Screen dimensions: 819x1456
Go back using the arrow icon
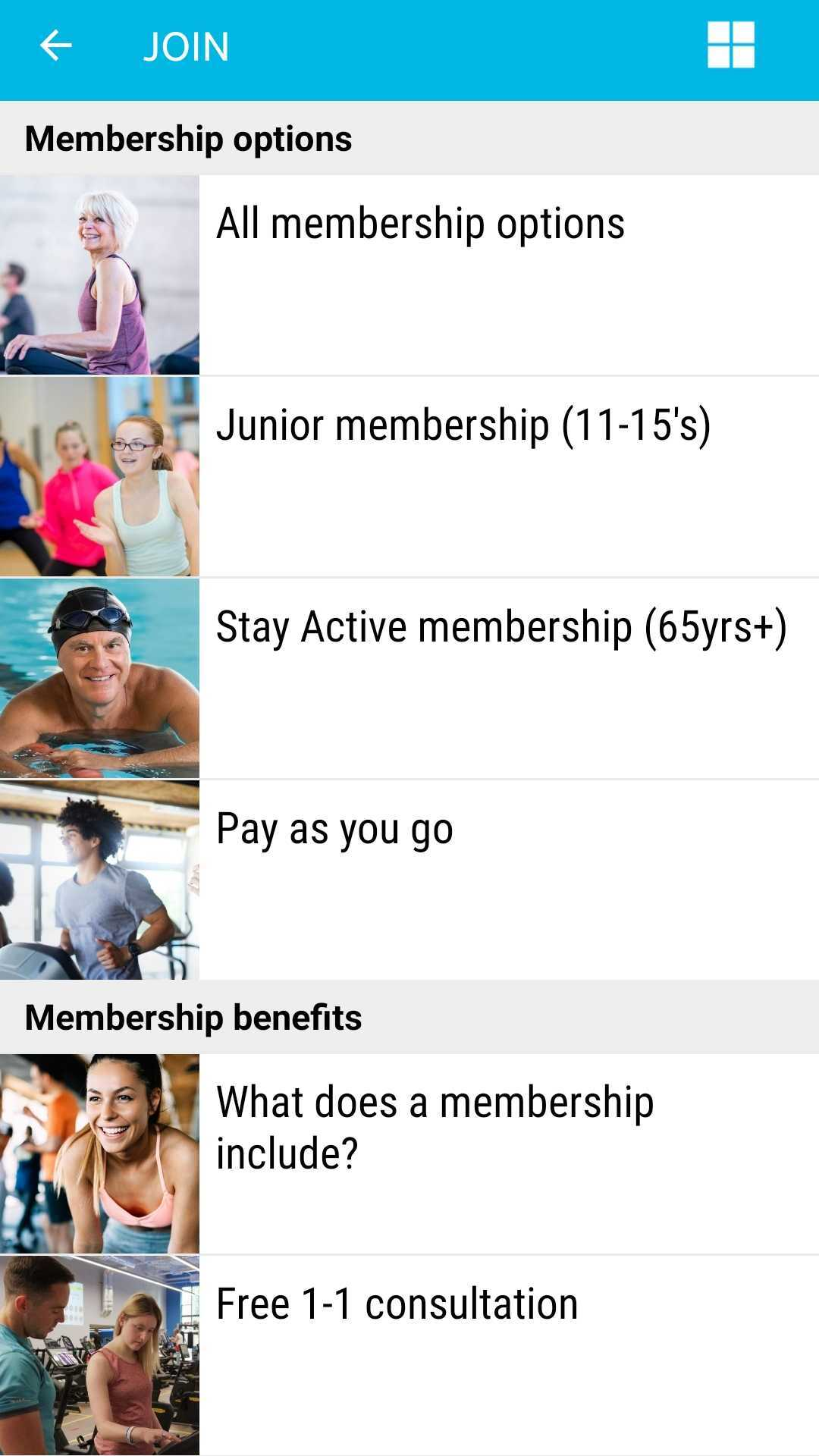(x=55, y=46)
